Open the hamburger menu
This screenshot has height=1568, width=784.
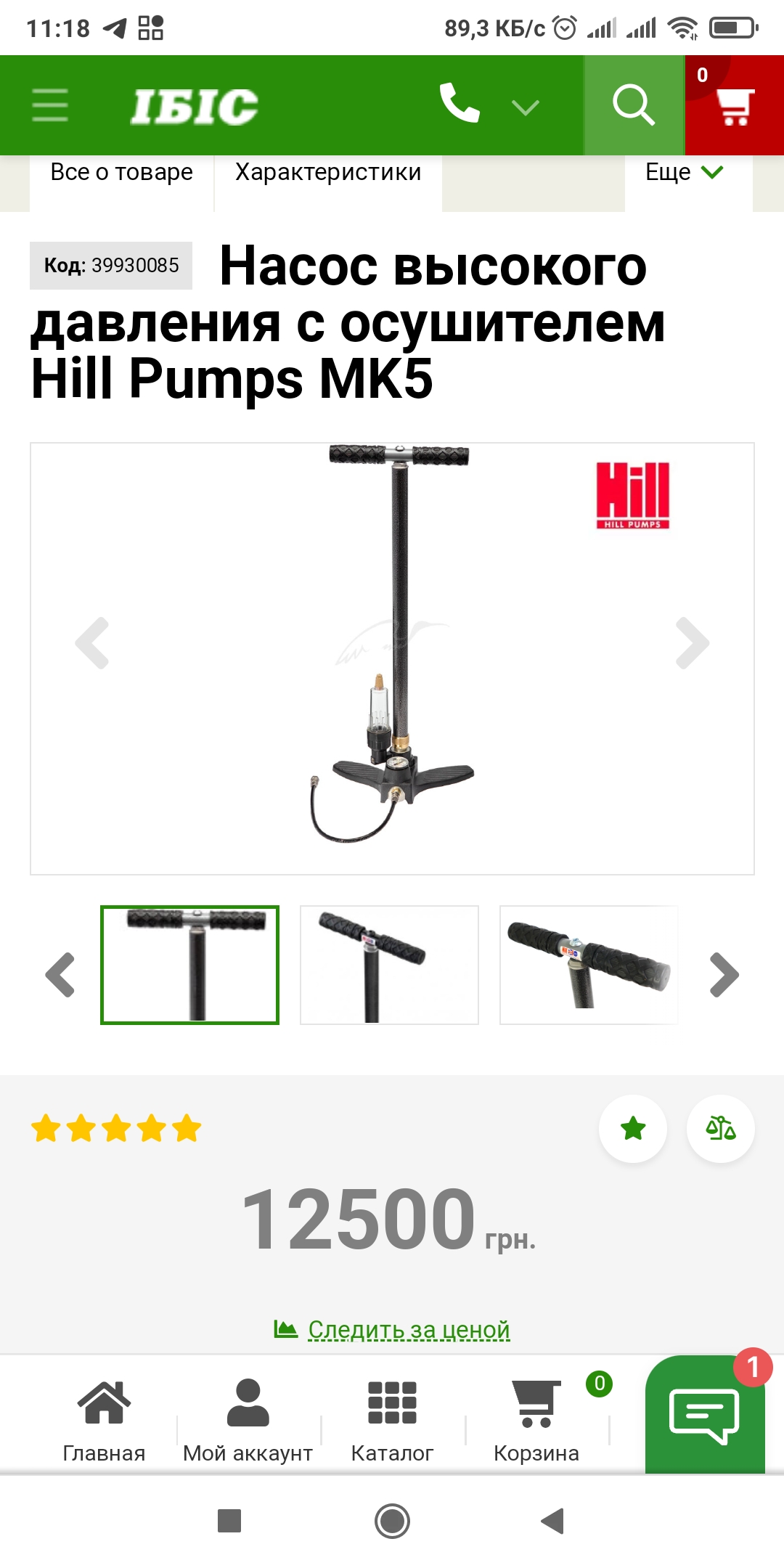tap(50, 105)
